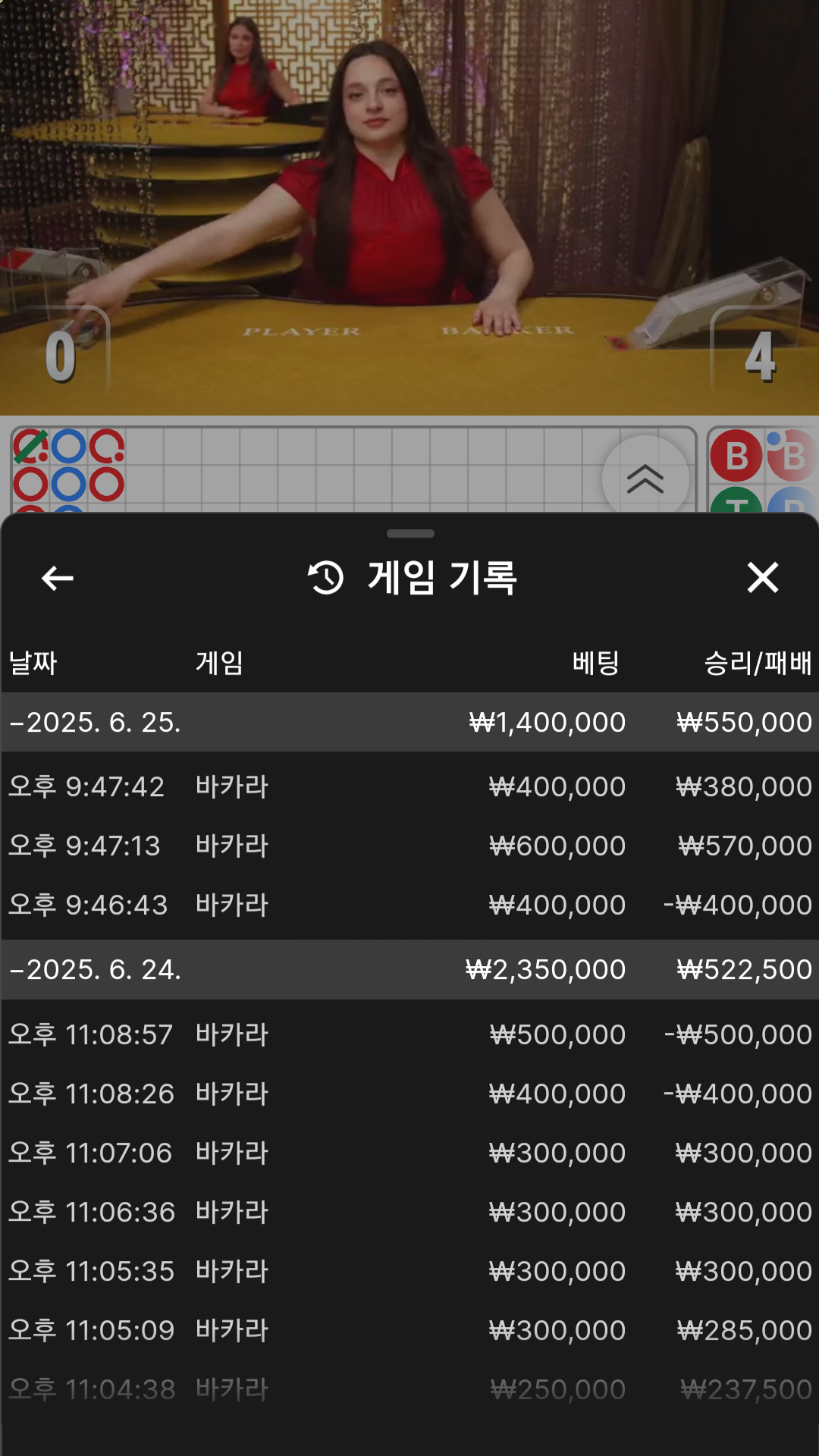Close the game history panel
Screen dimensions: 819x1456
(762, 578)
